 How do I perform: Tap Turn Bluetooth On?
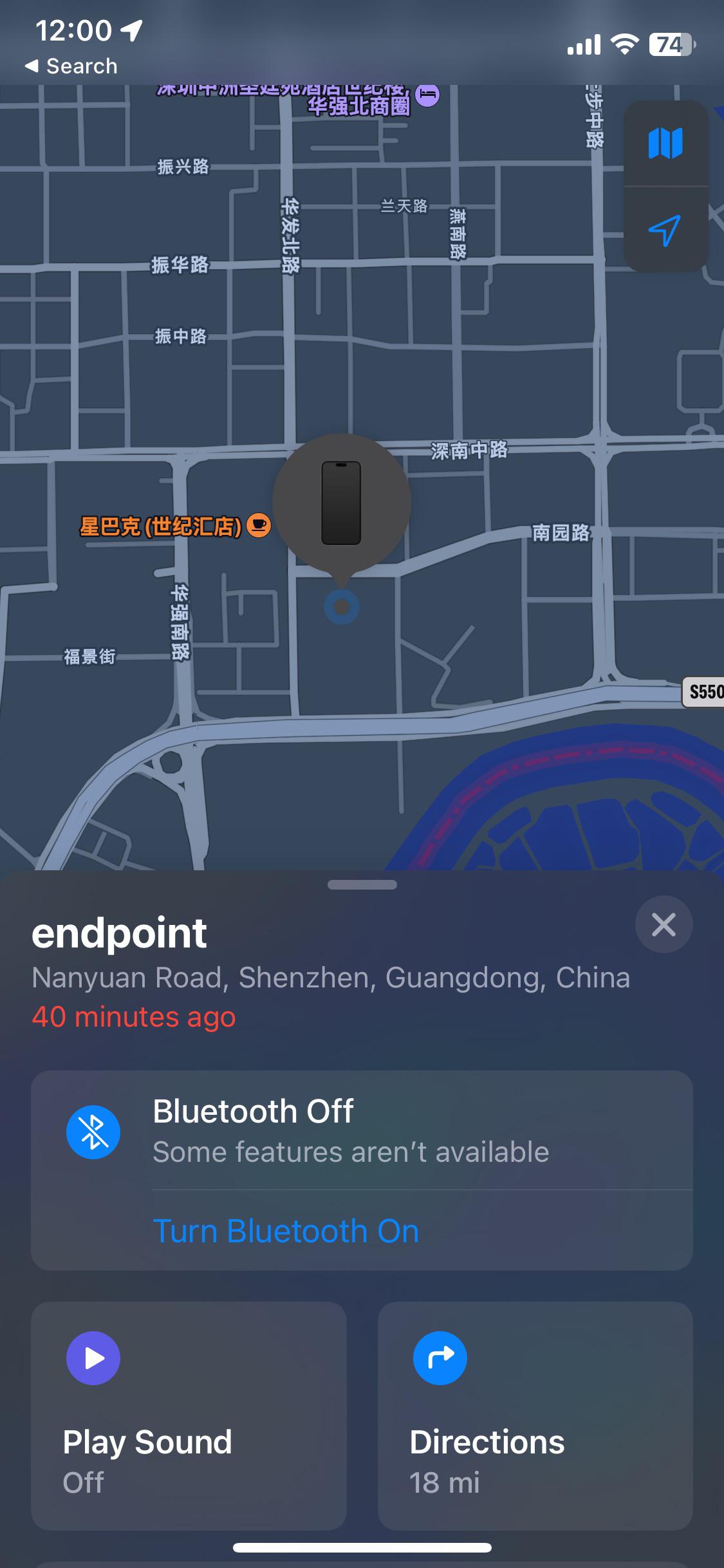tap(286, 1231)
